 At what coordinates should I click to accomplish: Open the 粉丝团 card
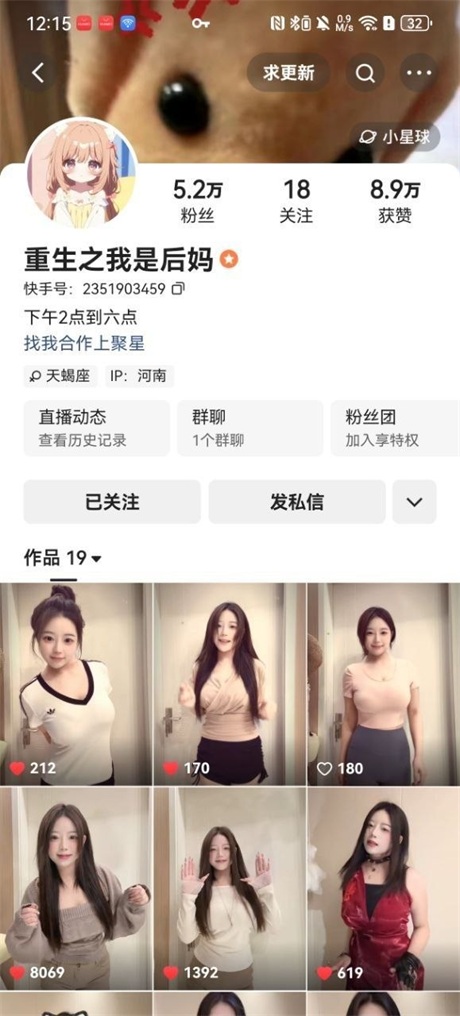tap(395, 428)
